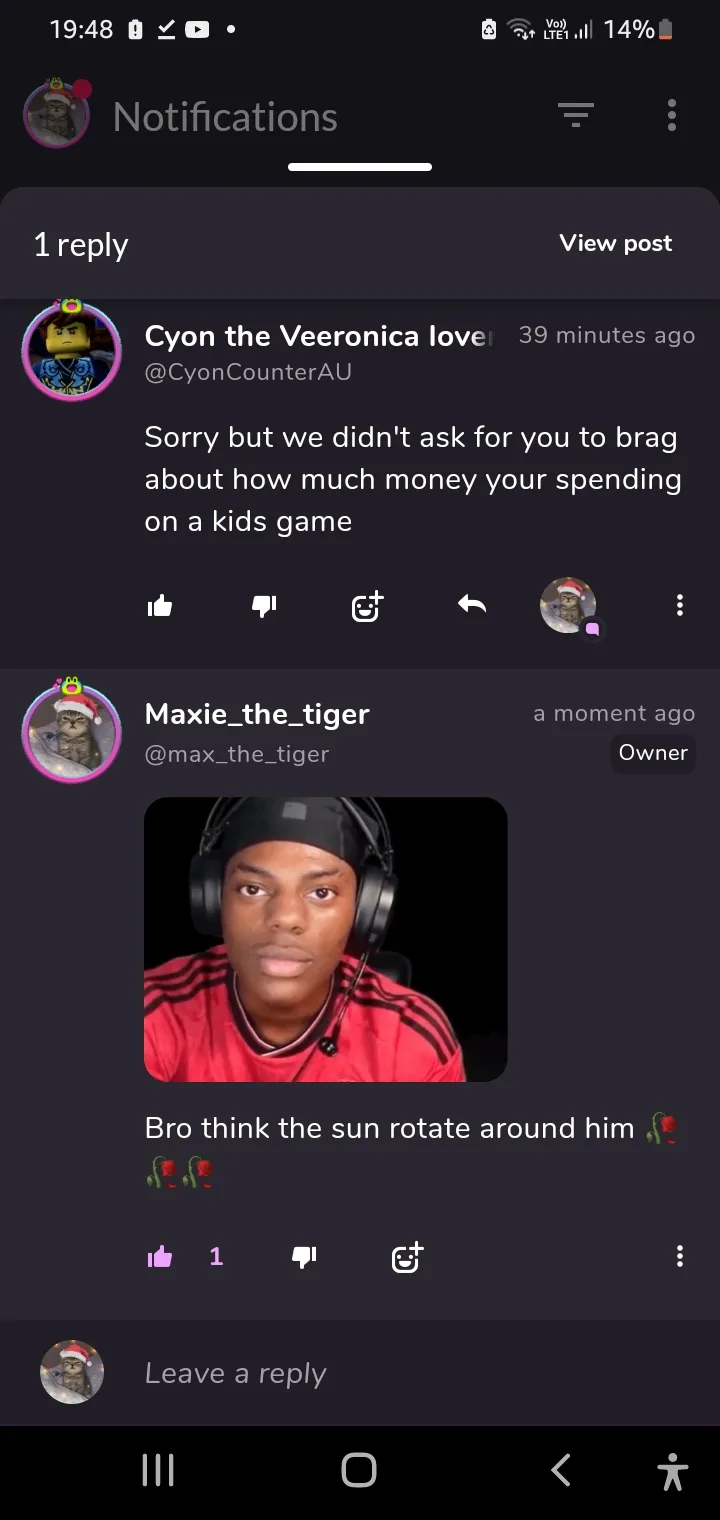
Task: Add a reaction to Maxie_the_tiger's reply
Action: 407,1257
